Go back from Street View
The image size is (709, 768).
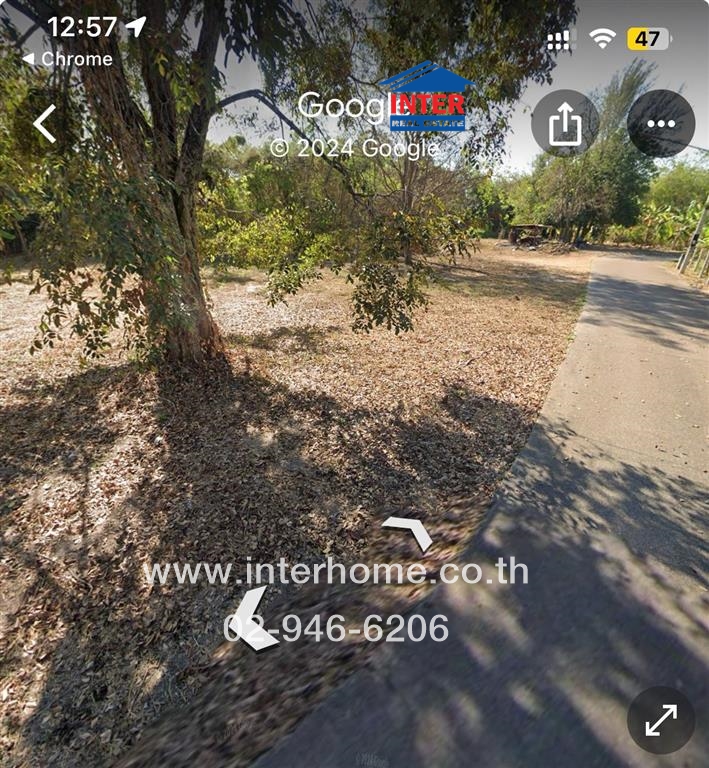pyautogui.click(x=45, y=124)
